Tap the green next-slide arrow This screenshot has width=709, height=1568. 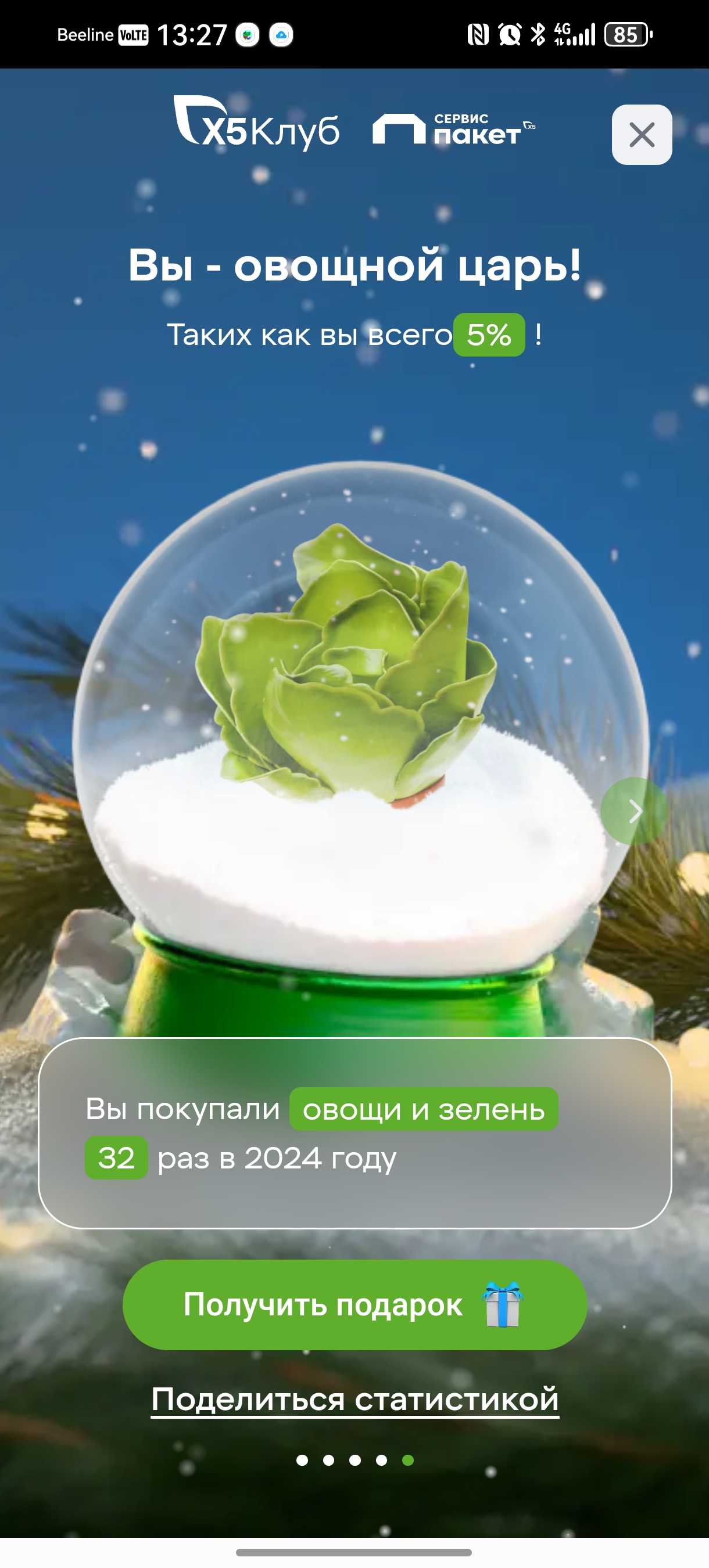click(634, 811)
